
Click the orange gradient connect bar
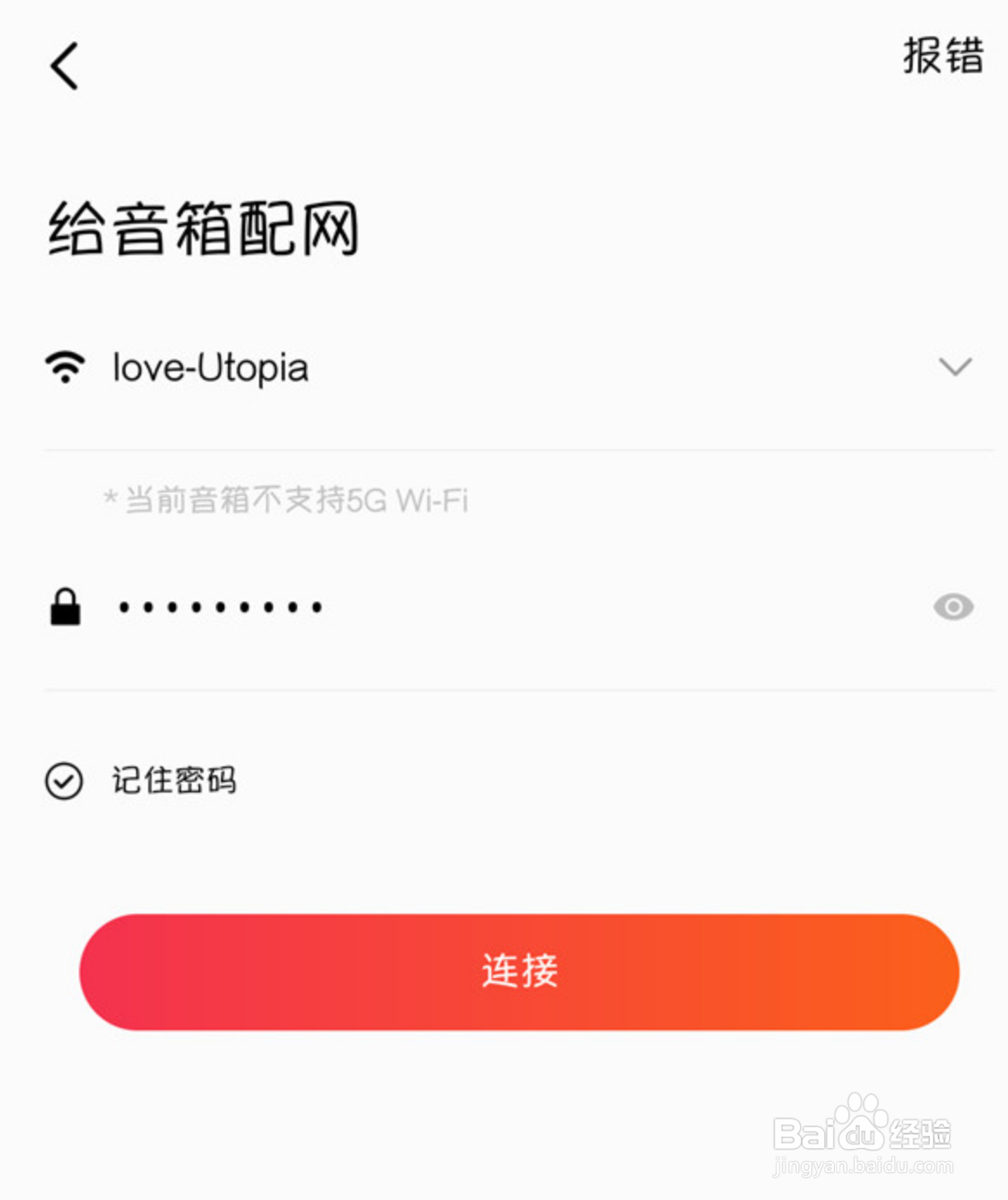pos(518,973)
